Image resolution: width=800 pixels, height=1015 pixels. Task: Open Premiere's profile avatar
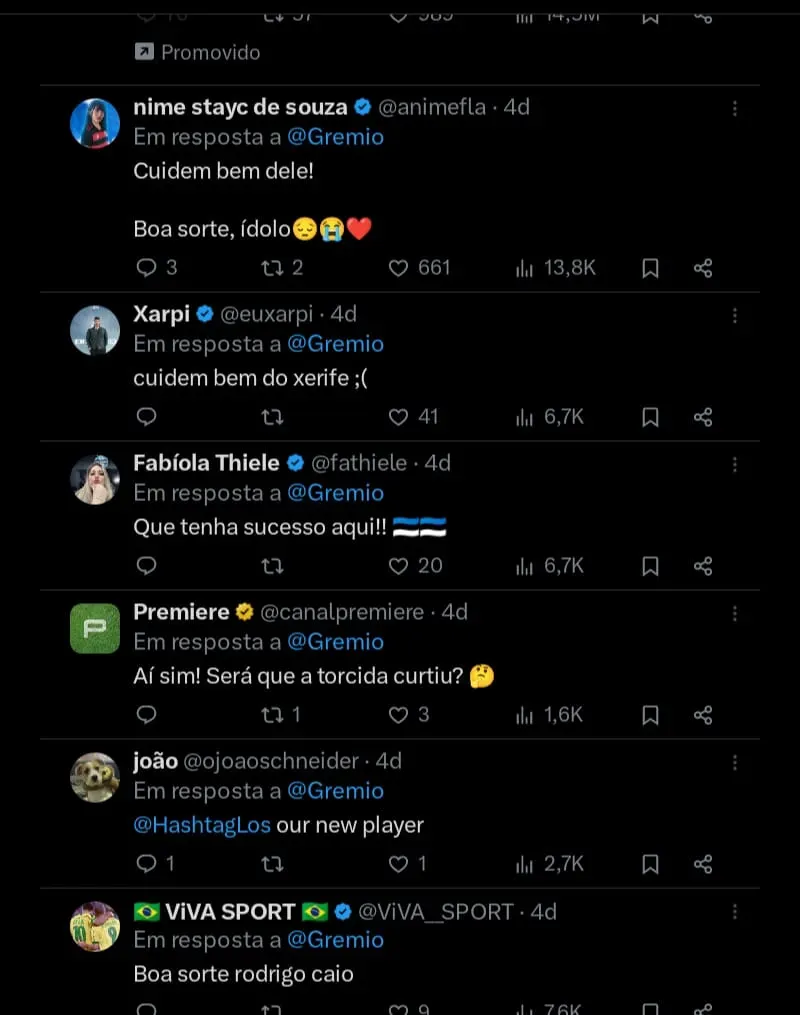tap(95, 628)
